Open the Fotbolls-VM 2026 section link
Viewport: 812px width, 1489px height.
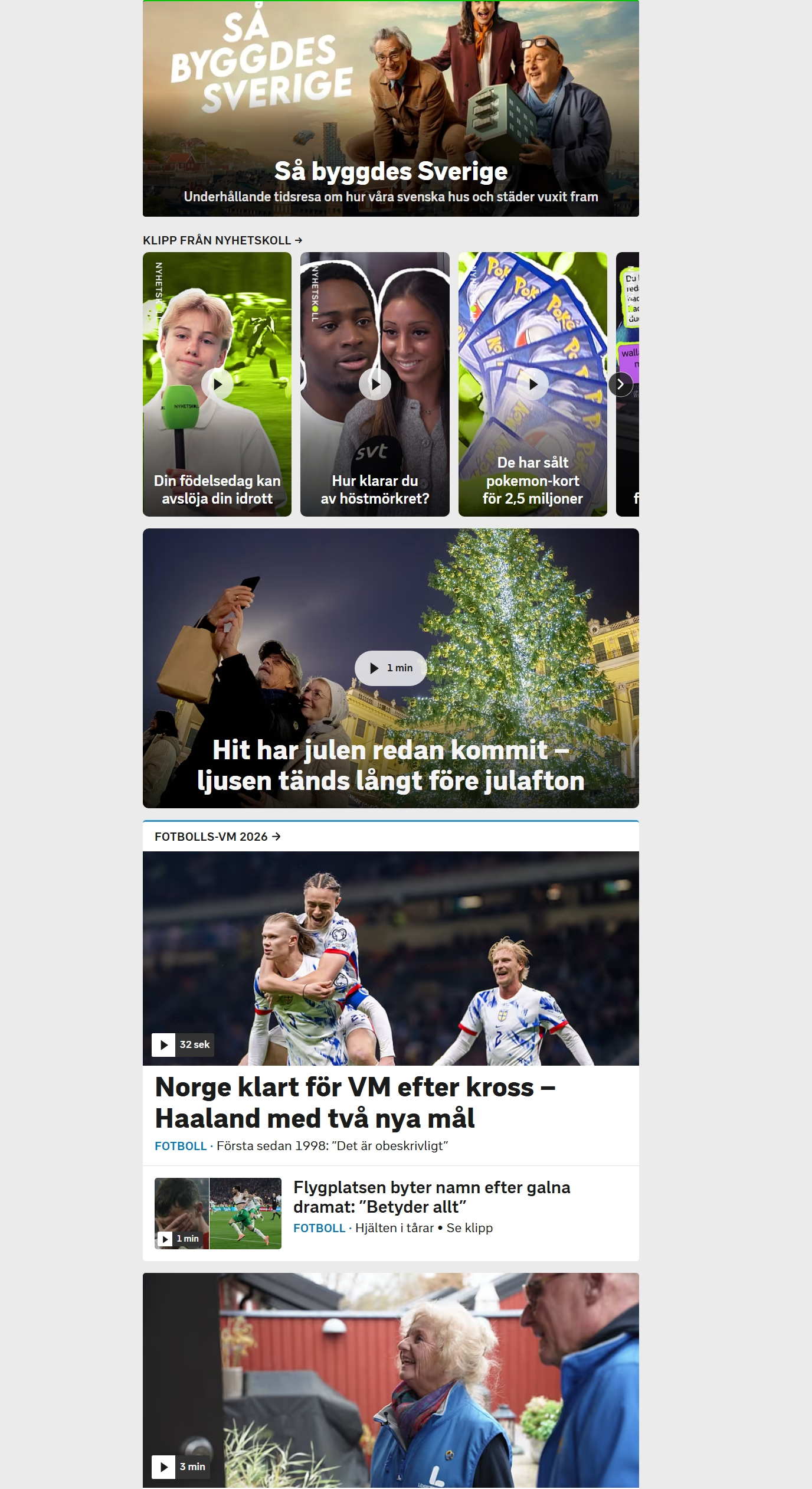tap(217, 837)
